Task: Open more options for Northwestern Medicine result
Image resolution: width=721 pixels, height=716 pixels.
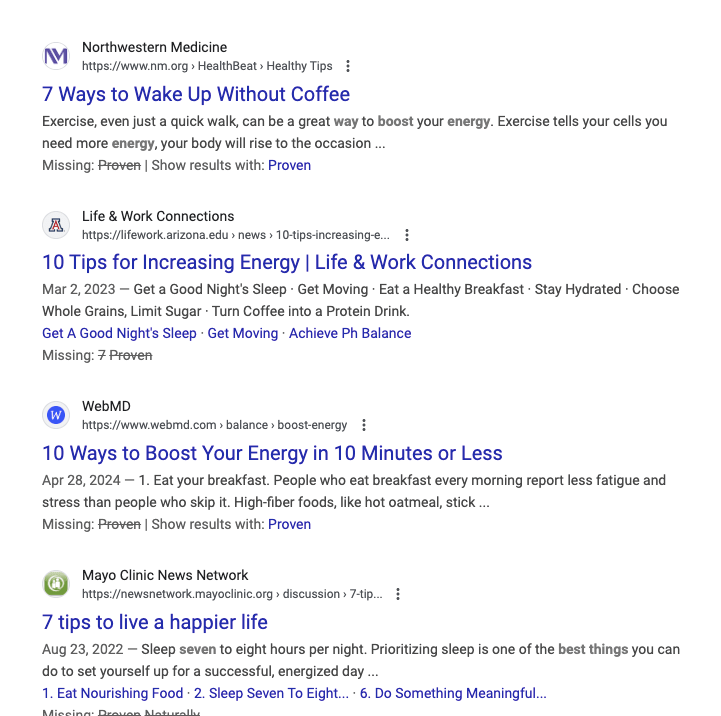Action: click(x=348, y=66)
